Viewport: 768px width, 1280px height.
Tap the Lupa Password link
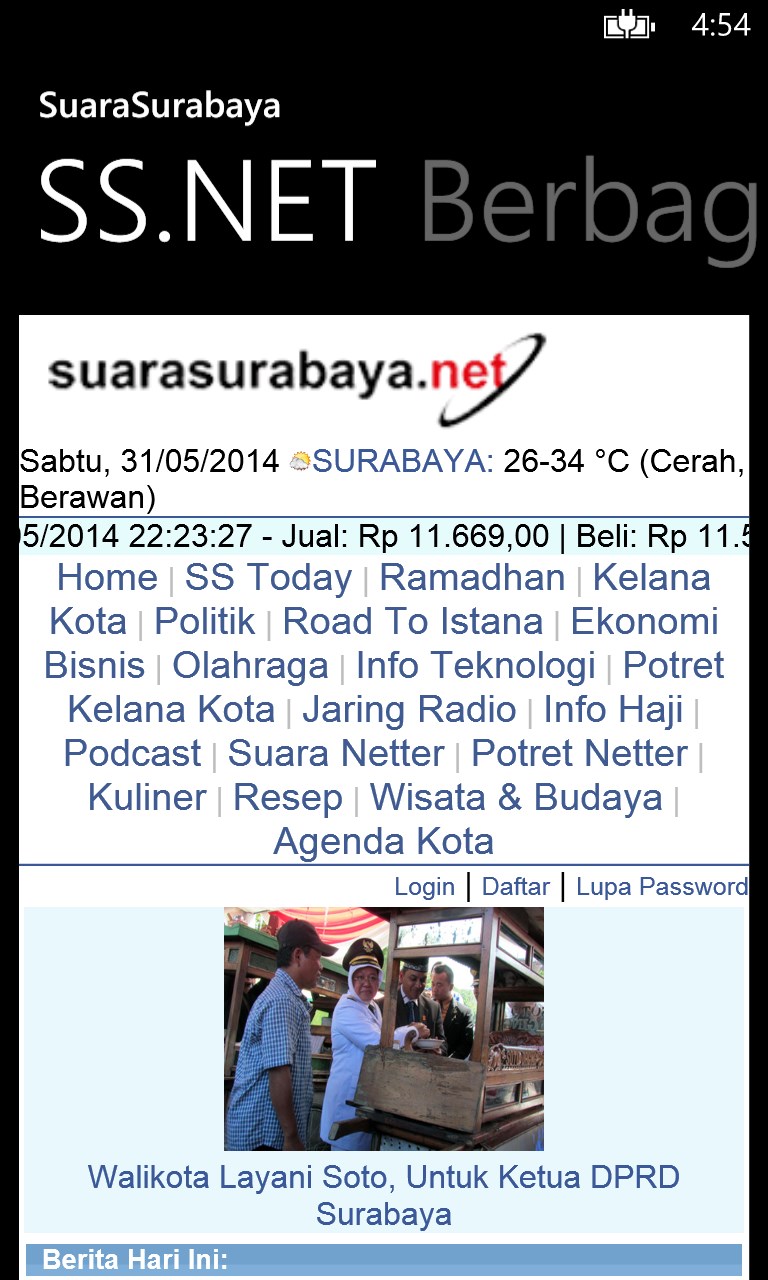click(x=661, y=887)
